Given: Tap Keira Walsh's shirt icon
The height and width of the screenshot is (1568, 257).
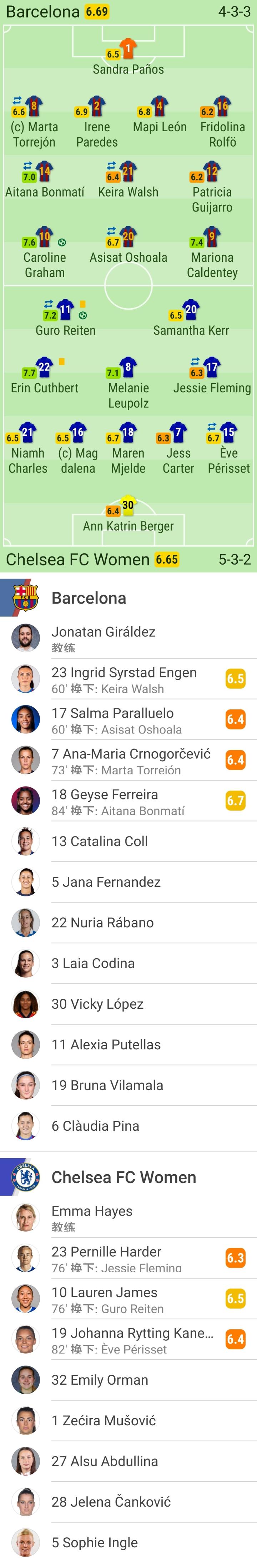Looking at the screenshot, I should 128,171.
